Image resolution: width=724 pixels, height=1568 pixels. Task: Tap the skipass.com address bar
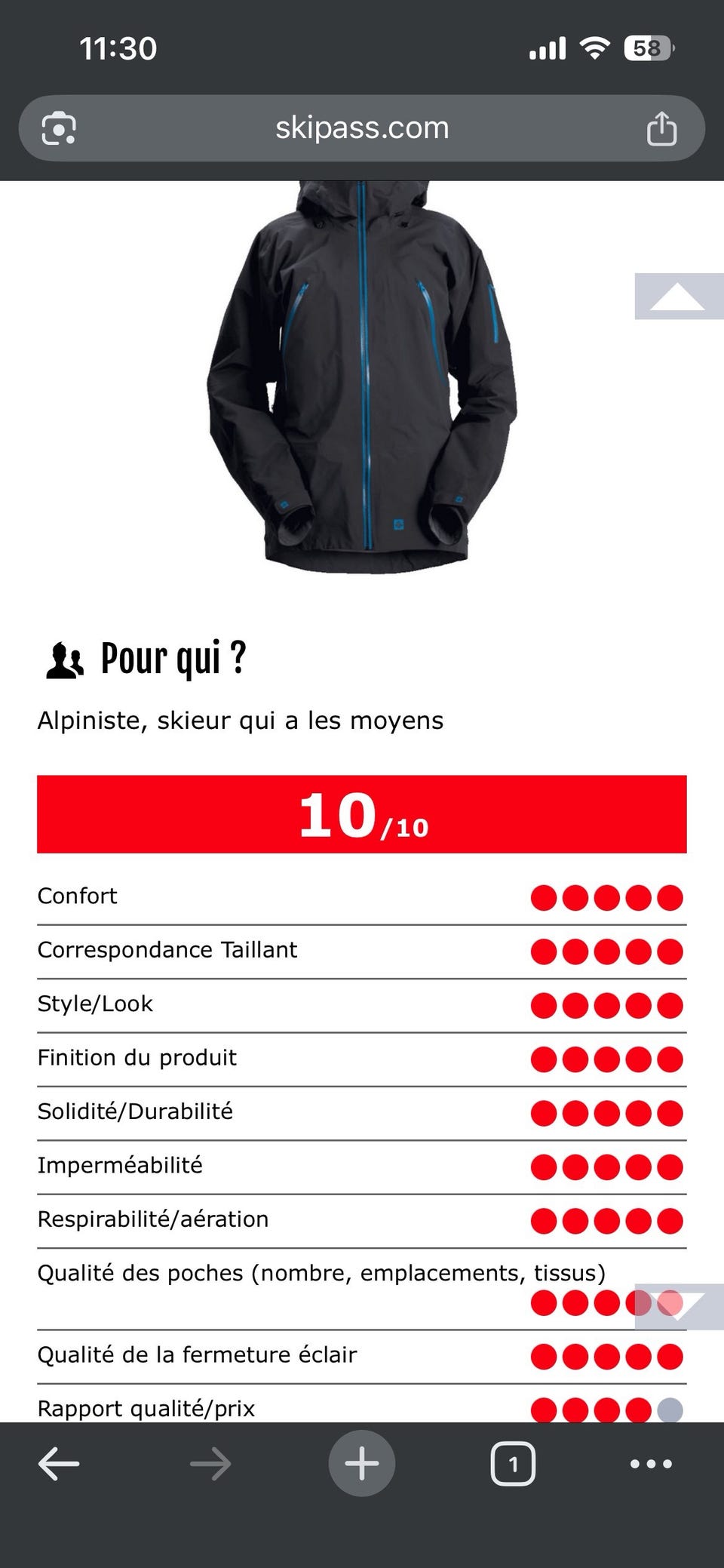pos(362,128)
